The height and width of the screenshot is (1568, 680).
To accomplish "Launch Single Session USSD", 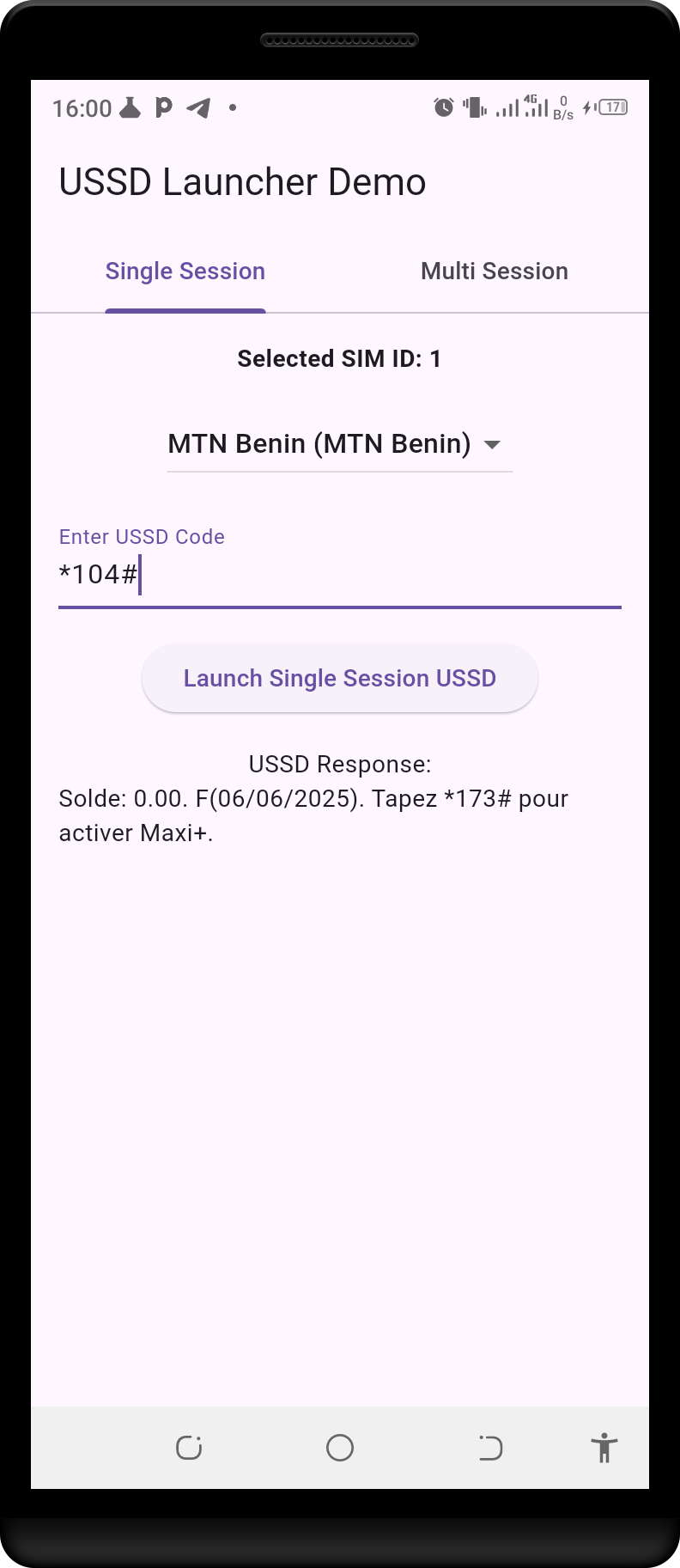I will point(339,678).
